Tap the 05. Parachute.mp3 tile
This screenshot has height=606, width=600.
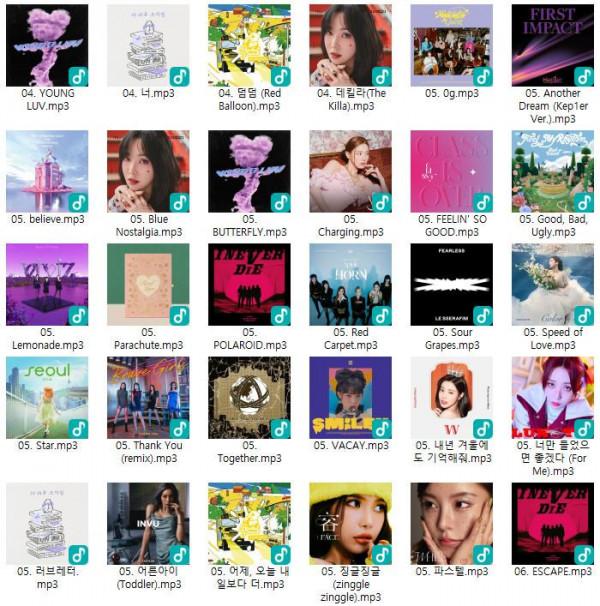click(148, 284)
